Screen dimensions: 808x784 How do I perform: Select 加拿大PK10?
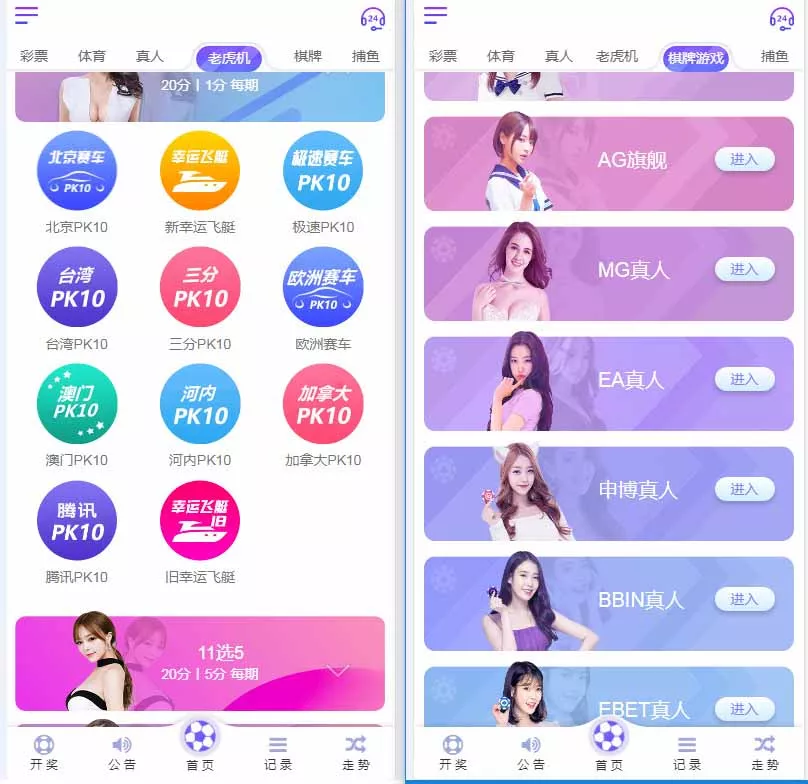coord(323,404)
